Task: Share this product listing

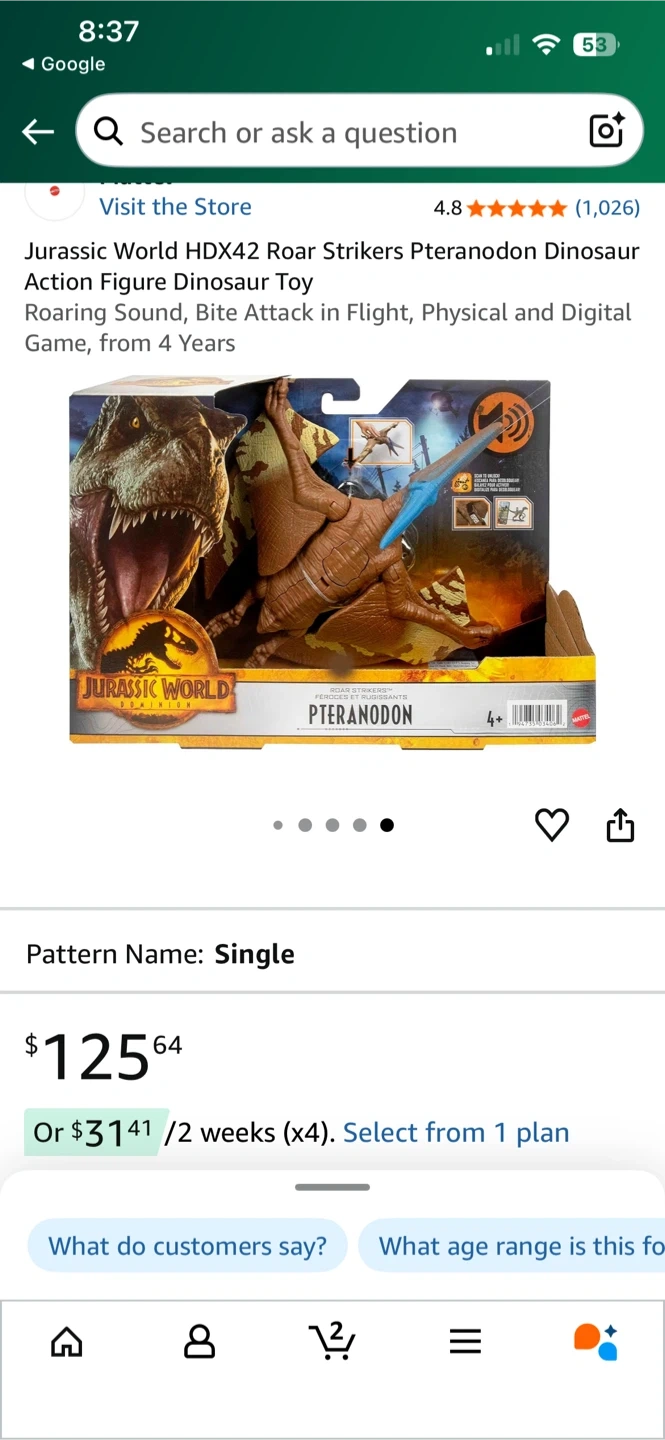Action: click(620, 825)
